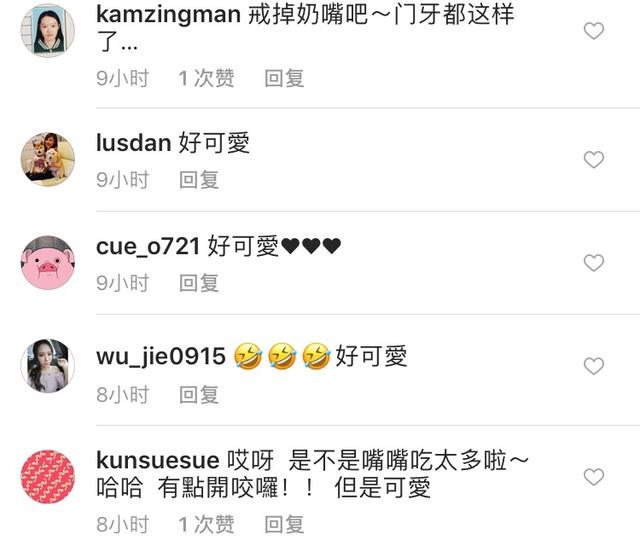640x546 pixels.
Task: Open kunsuesue's profile picture
Action: pos(48,475)
